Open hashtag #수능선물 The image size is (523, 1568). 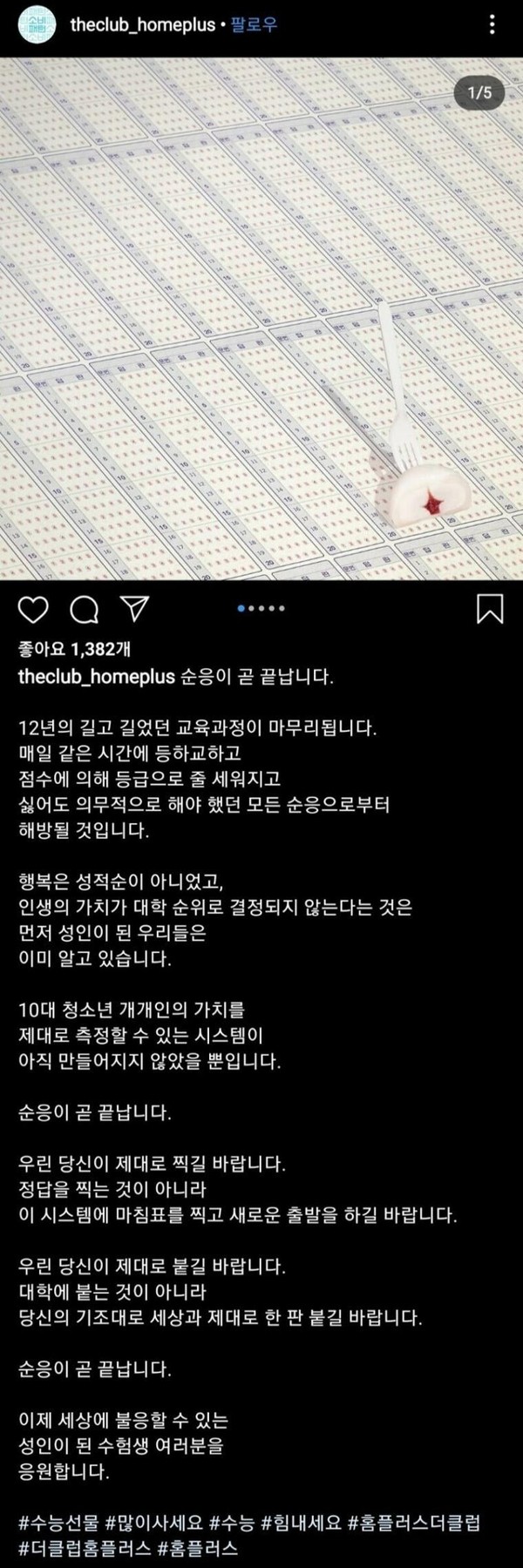(58, 1524)
